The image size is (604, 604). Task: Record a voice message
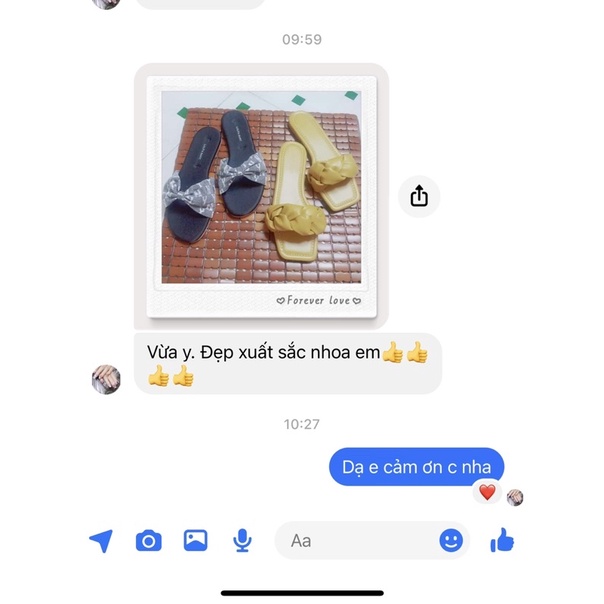[x=242, y=541]
